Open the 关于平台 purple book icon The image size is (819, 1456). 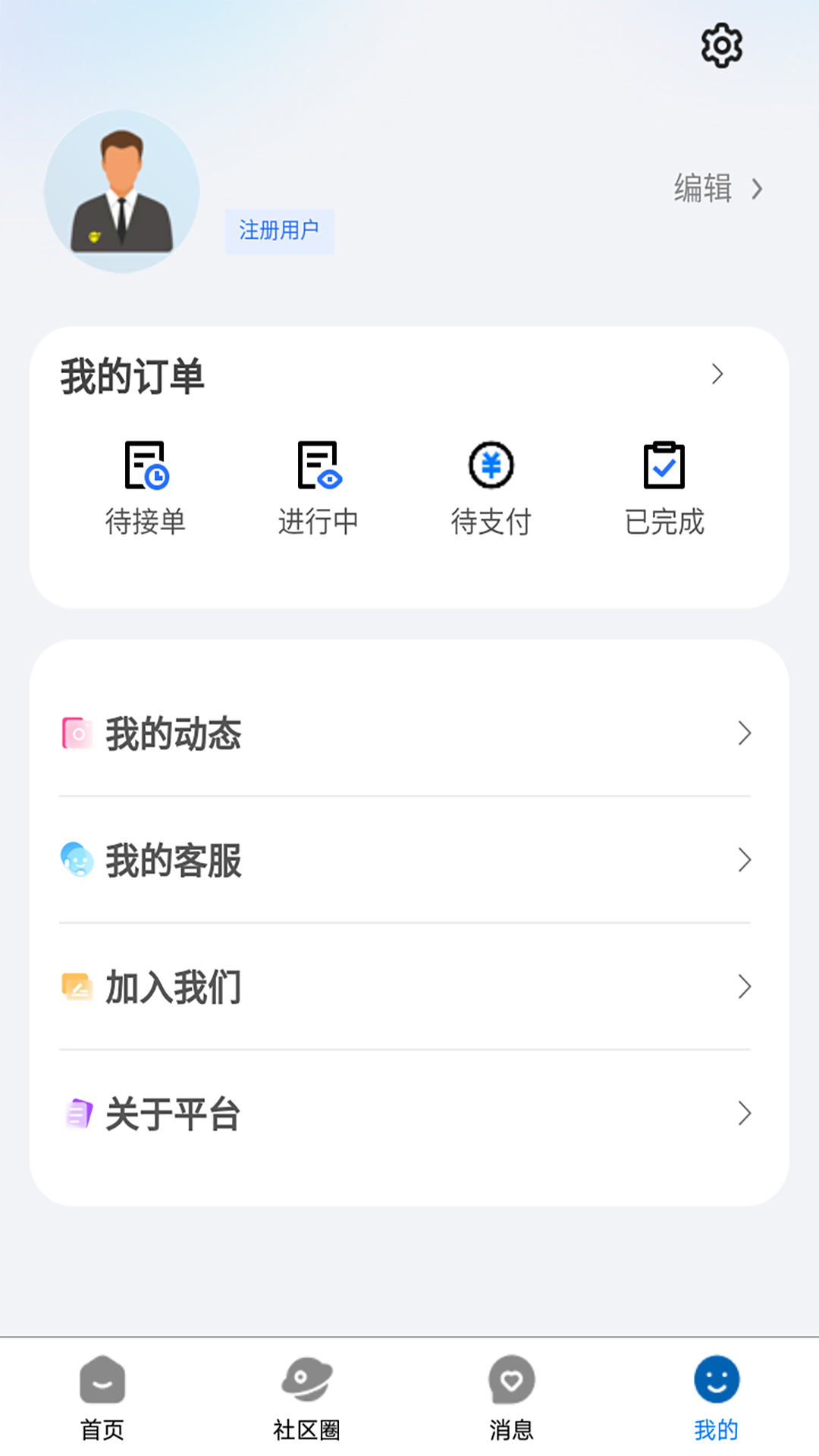(78, 1113)
